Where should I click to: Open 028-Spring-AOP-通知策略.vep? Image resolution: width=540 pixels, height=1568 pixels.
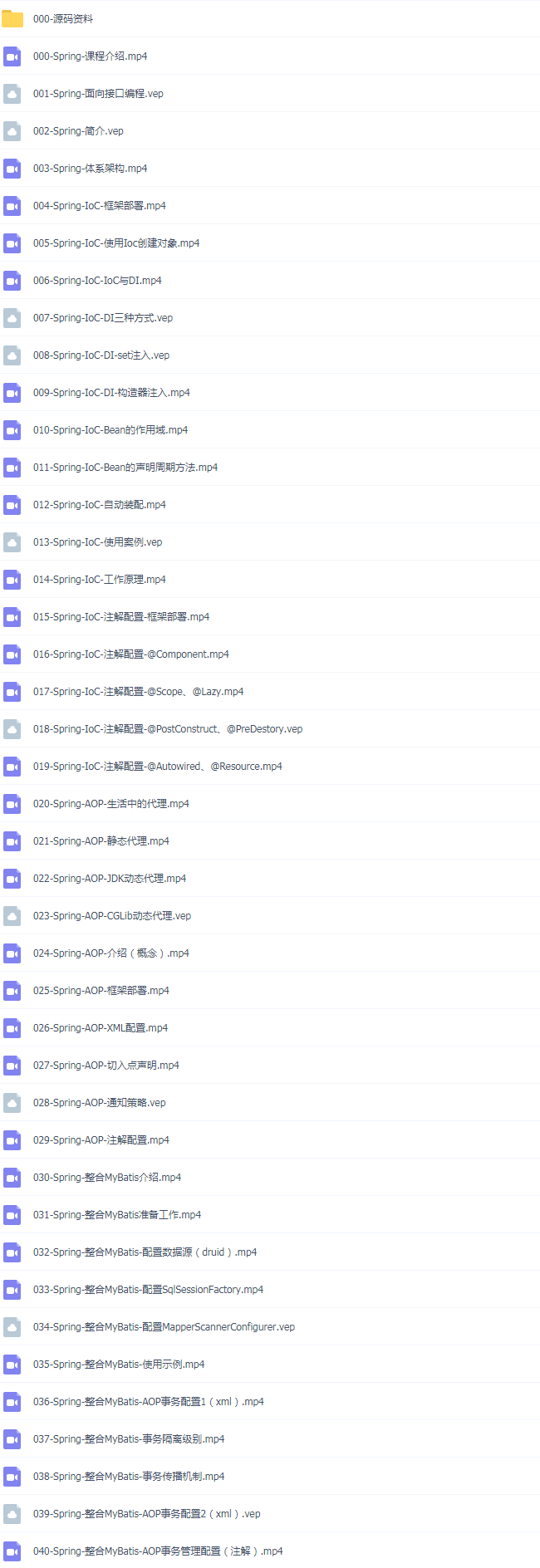pos(100,1102)
